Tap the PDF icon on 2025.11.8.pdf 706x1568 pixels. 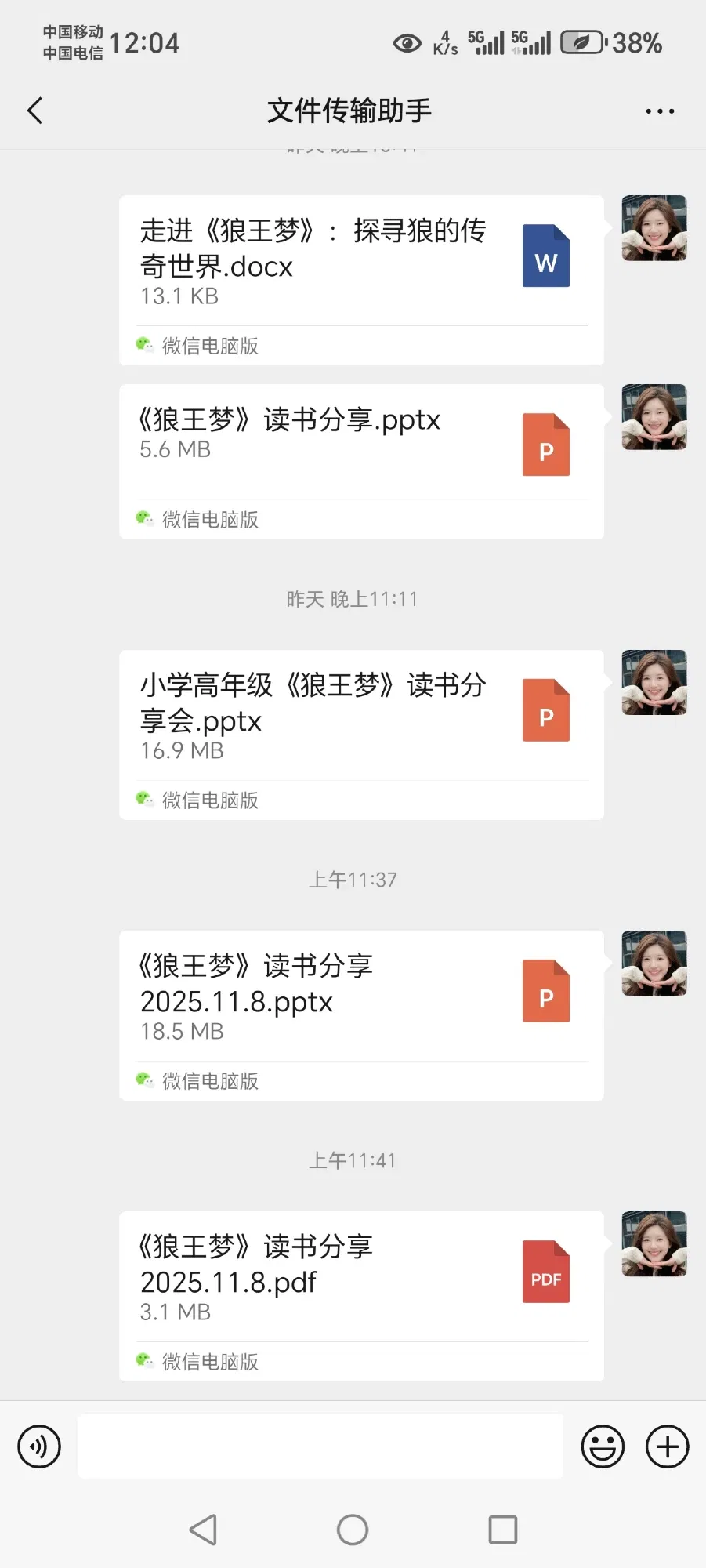coord(545,1272)
